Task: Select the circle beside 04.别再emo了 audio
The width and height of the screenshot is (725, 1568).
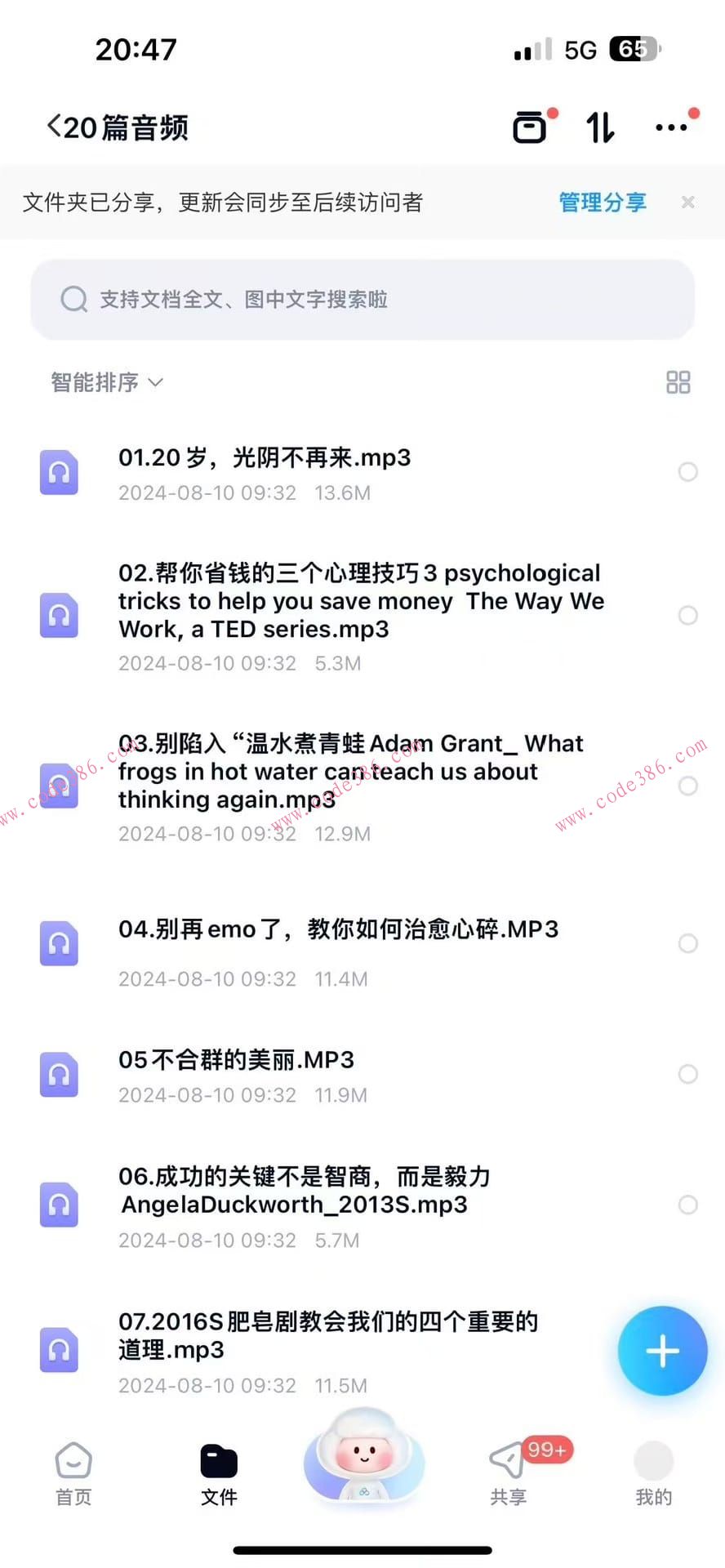Action: (689, 943)
